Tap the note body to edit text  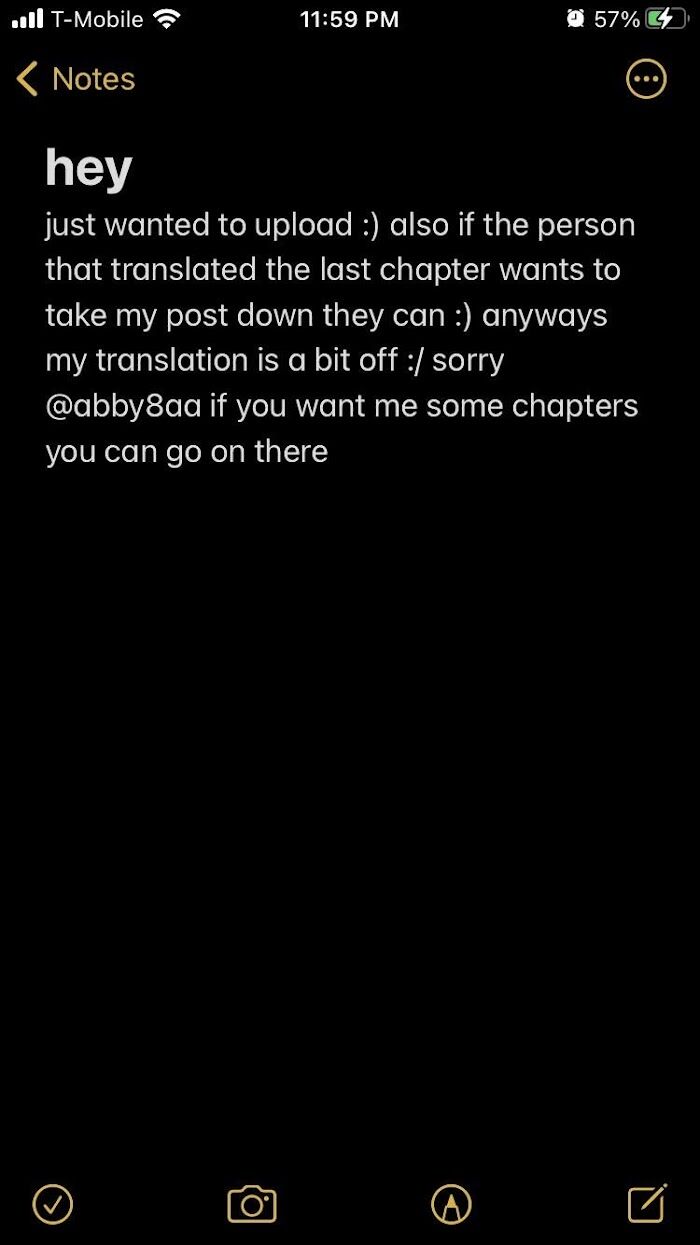340,338
